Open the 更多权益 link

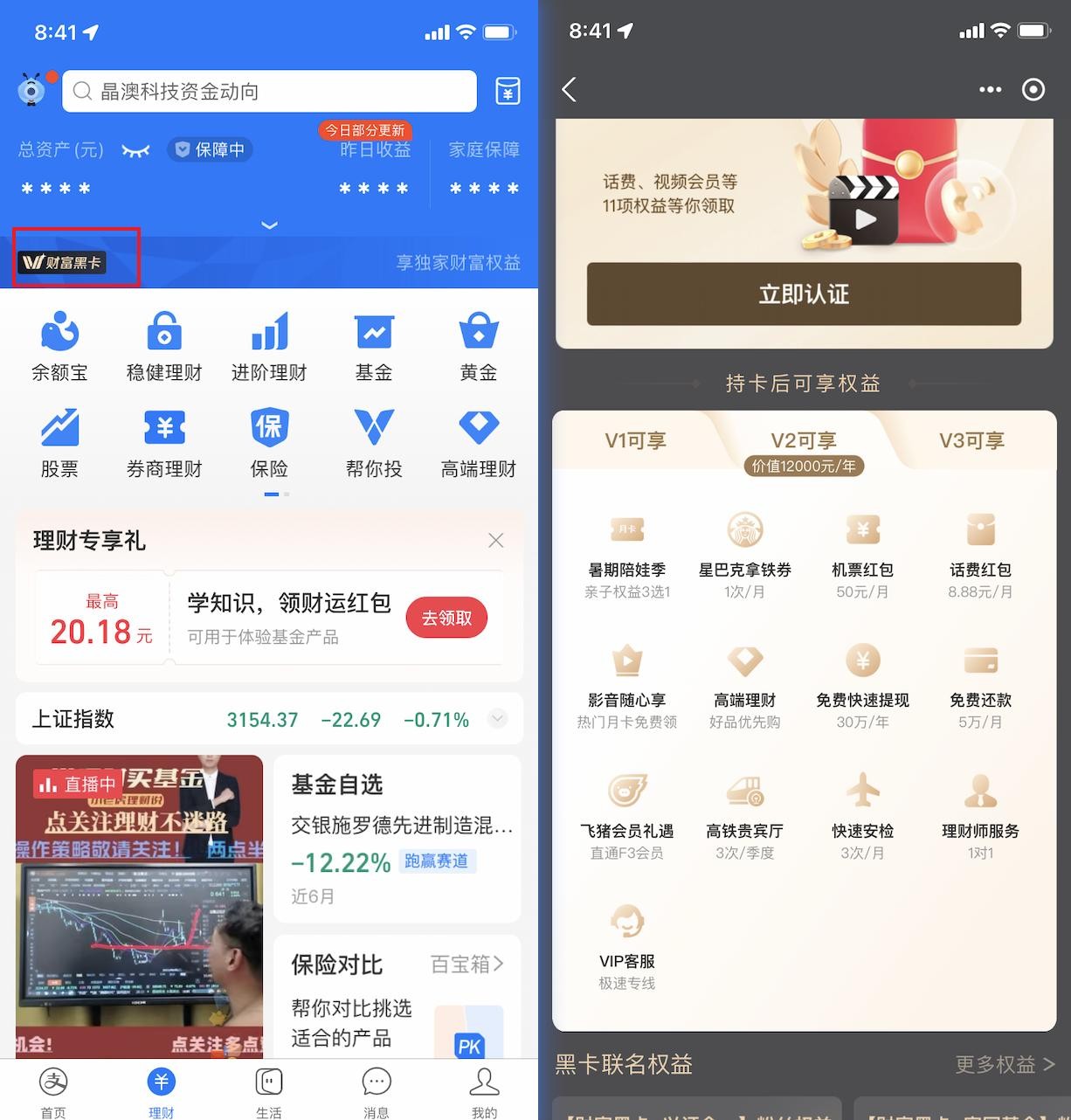1005,1064
